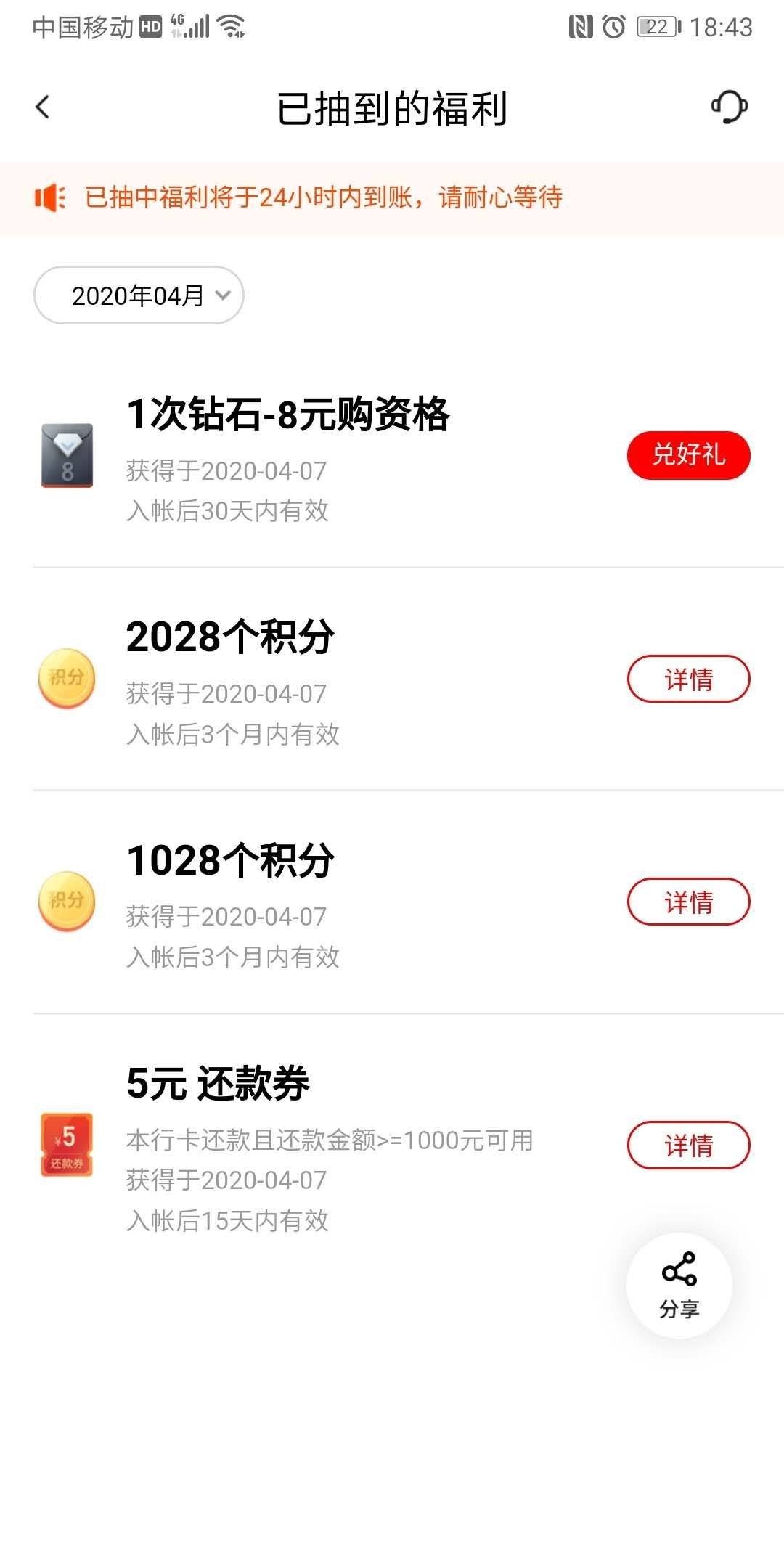Go back using the top-left arrow
784x1568 pixels.
click(x=43, y=107)
